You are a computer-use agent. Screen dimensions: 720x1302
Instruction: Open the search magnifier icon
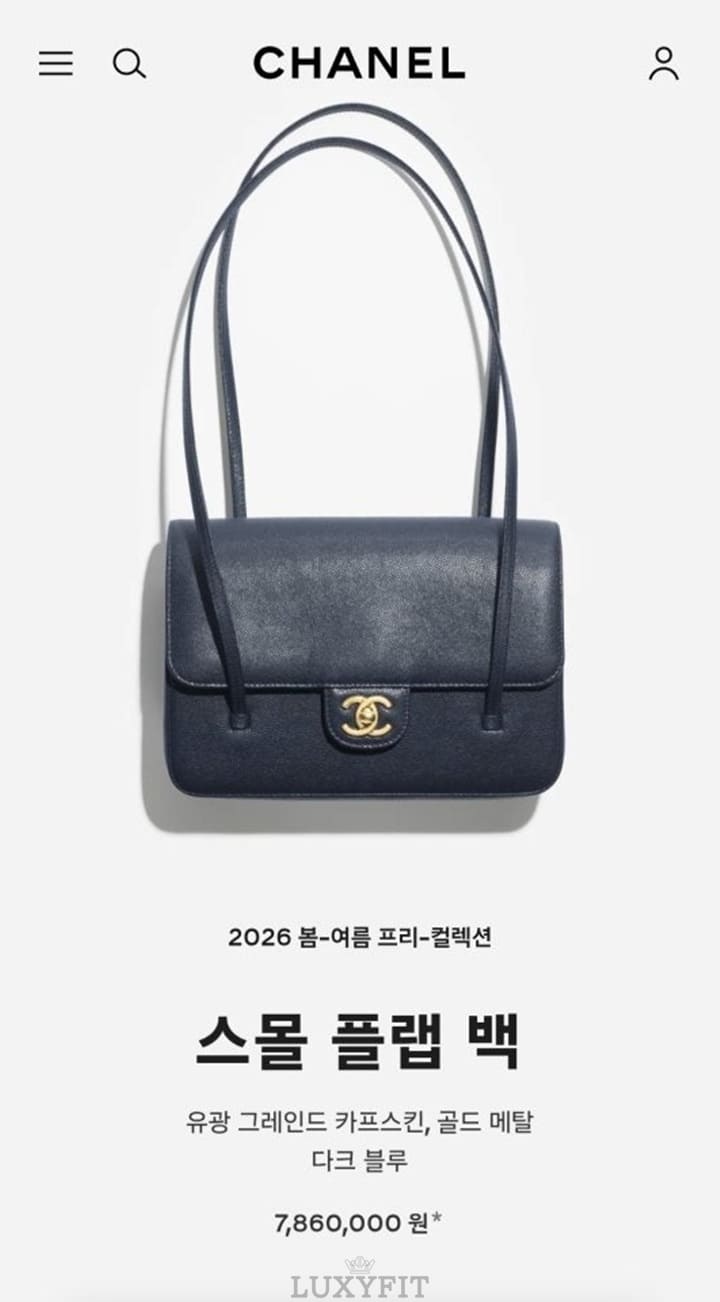[129, 64]
